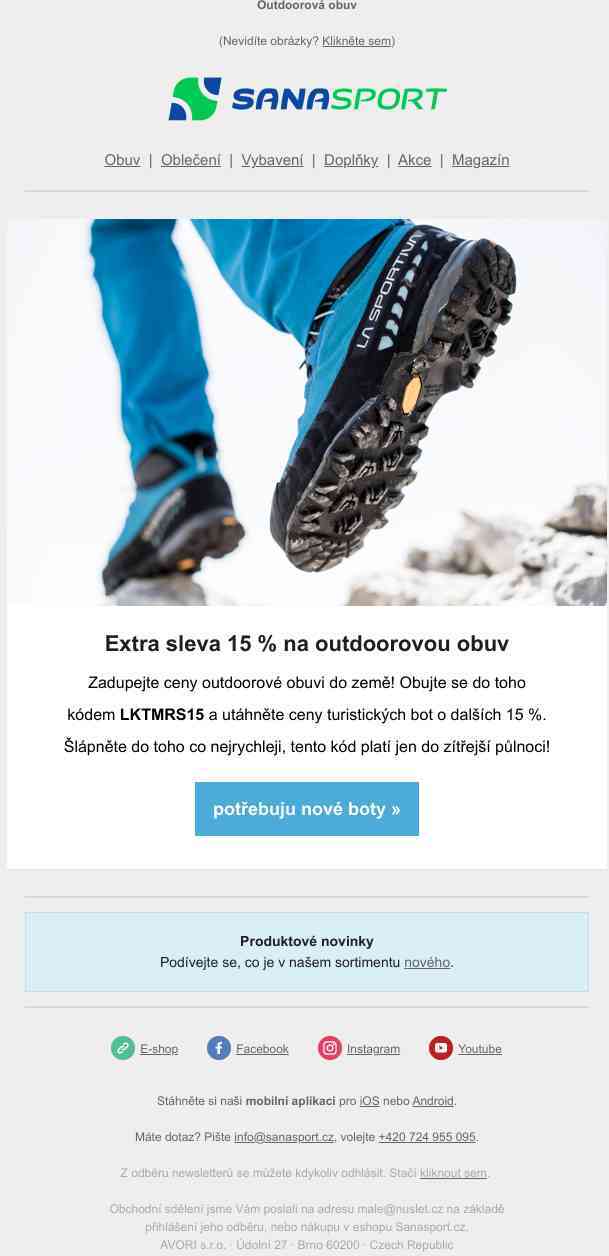This screenshot has height=1256, width=609.
Task: Open the Instagram profile link
Action: pyautogui.click(x=373, y=1049)
